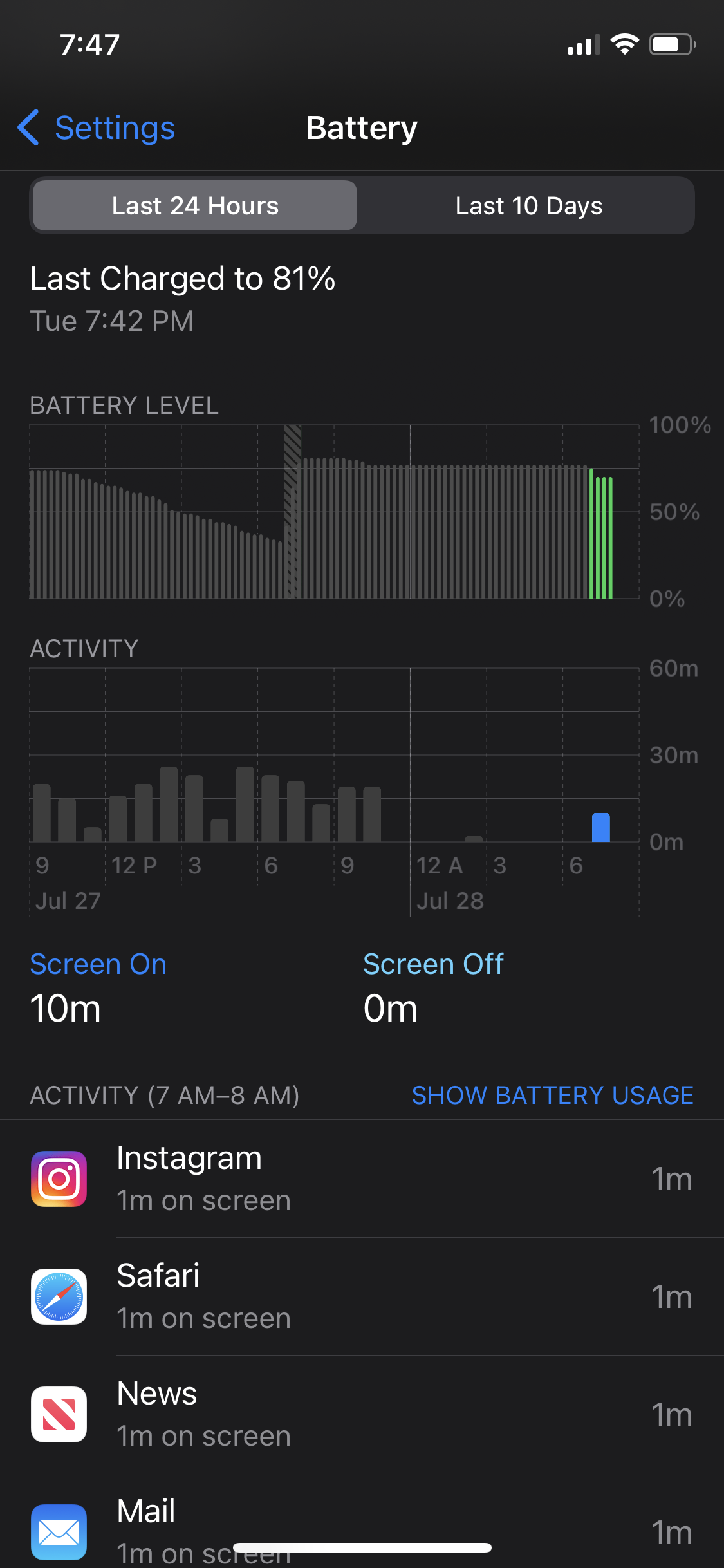This screenshot has width=724, height=1568.
Task: Open Instagram activity row
Action: click(x=362, y=1179)
